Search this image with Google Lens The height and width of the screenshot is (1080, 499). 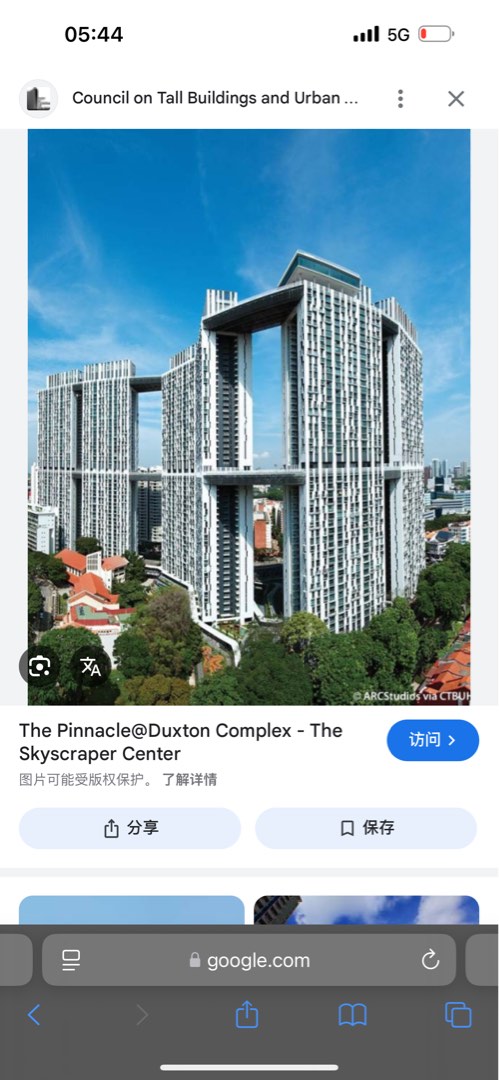click(39, 666)
